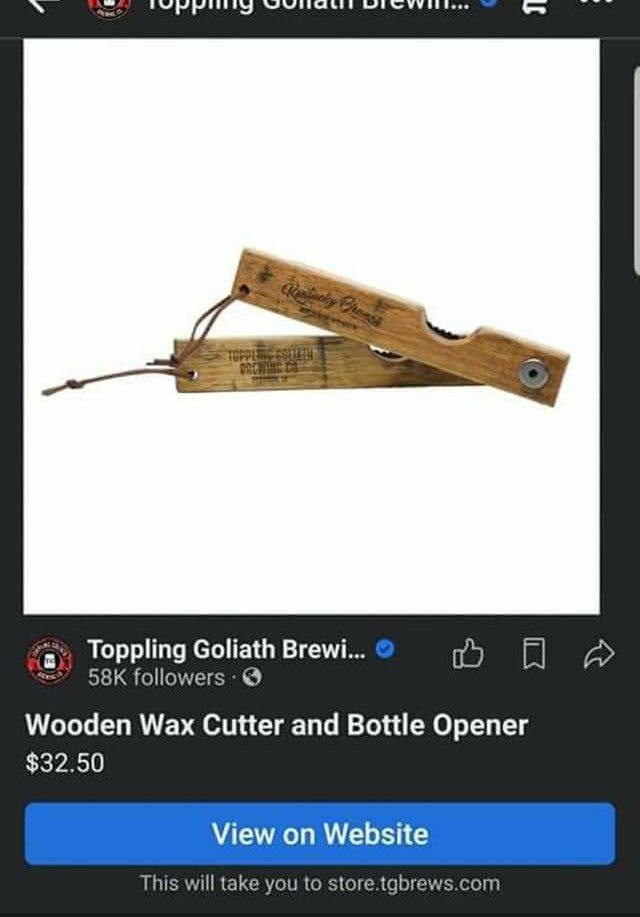Tap the View on Website button
Viewport: 640px width, 917px height.
pyautogui.click(x=319, y=833)
